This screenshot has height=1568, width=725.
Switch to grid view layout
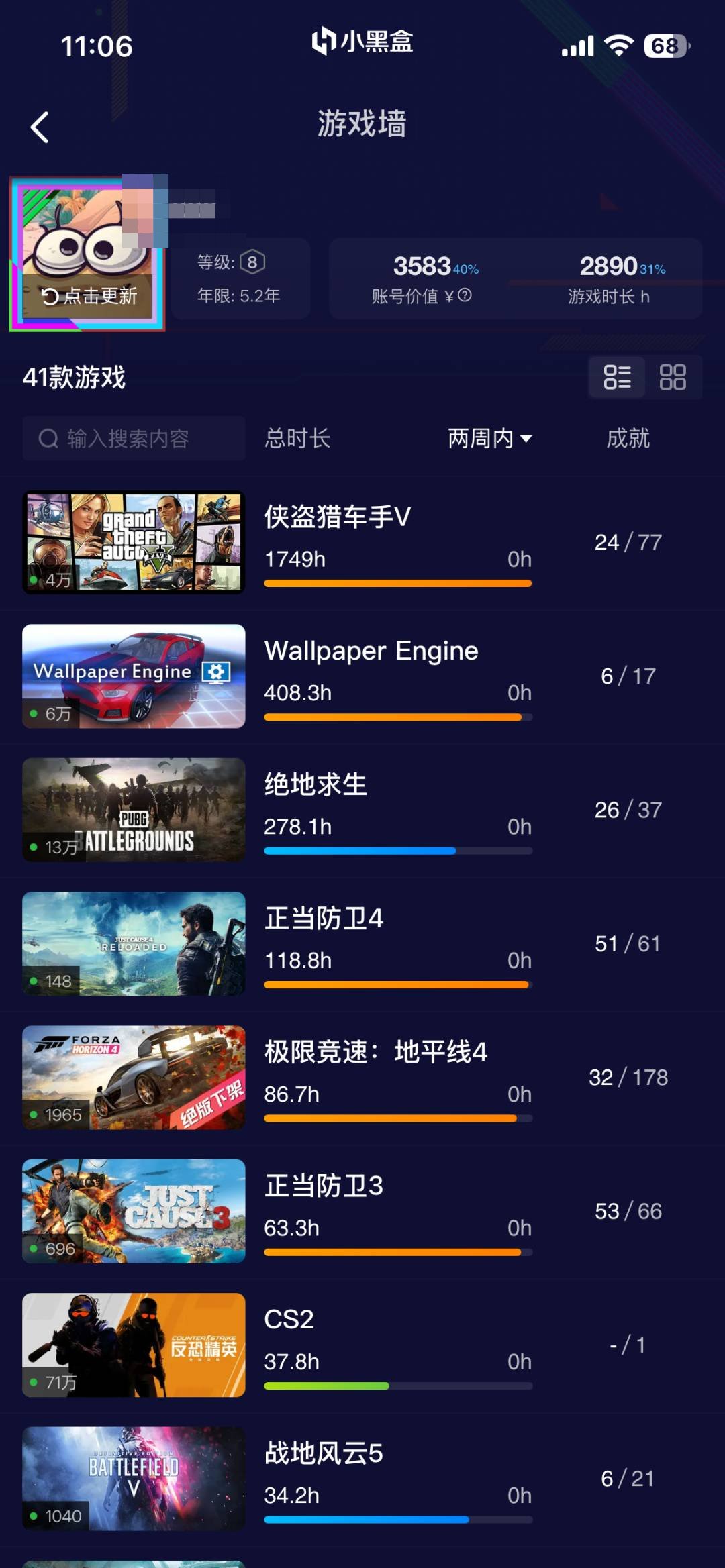tap(673, 378)
